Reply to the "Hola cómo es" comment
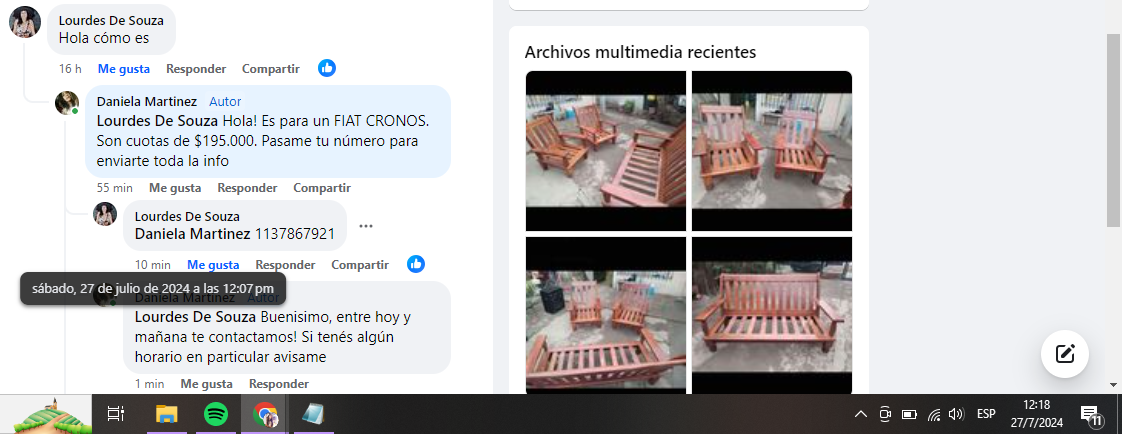1122x434 pixels. [196, 69]
